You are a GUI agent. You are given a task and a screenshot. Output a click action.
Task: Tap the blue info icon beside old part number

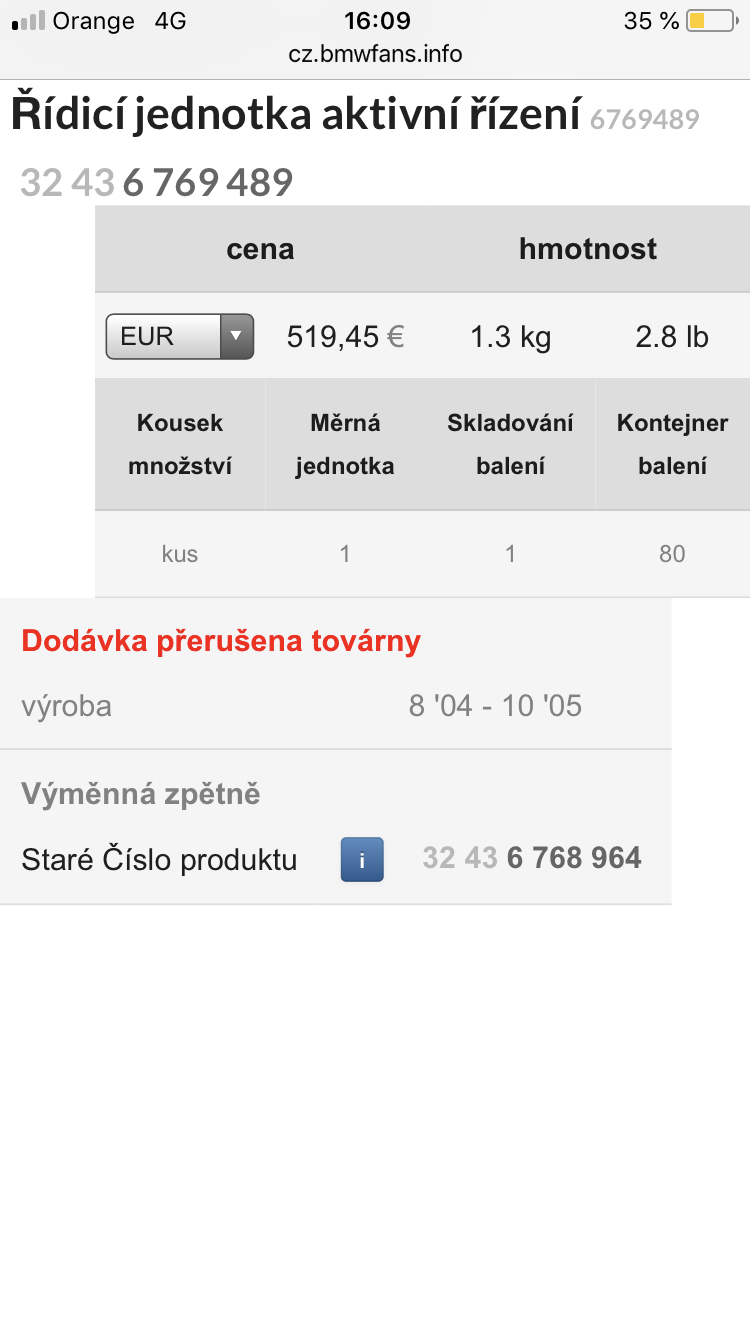click(x=362, y=859)
